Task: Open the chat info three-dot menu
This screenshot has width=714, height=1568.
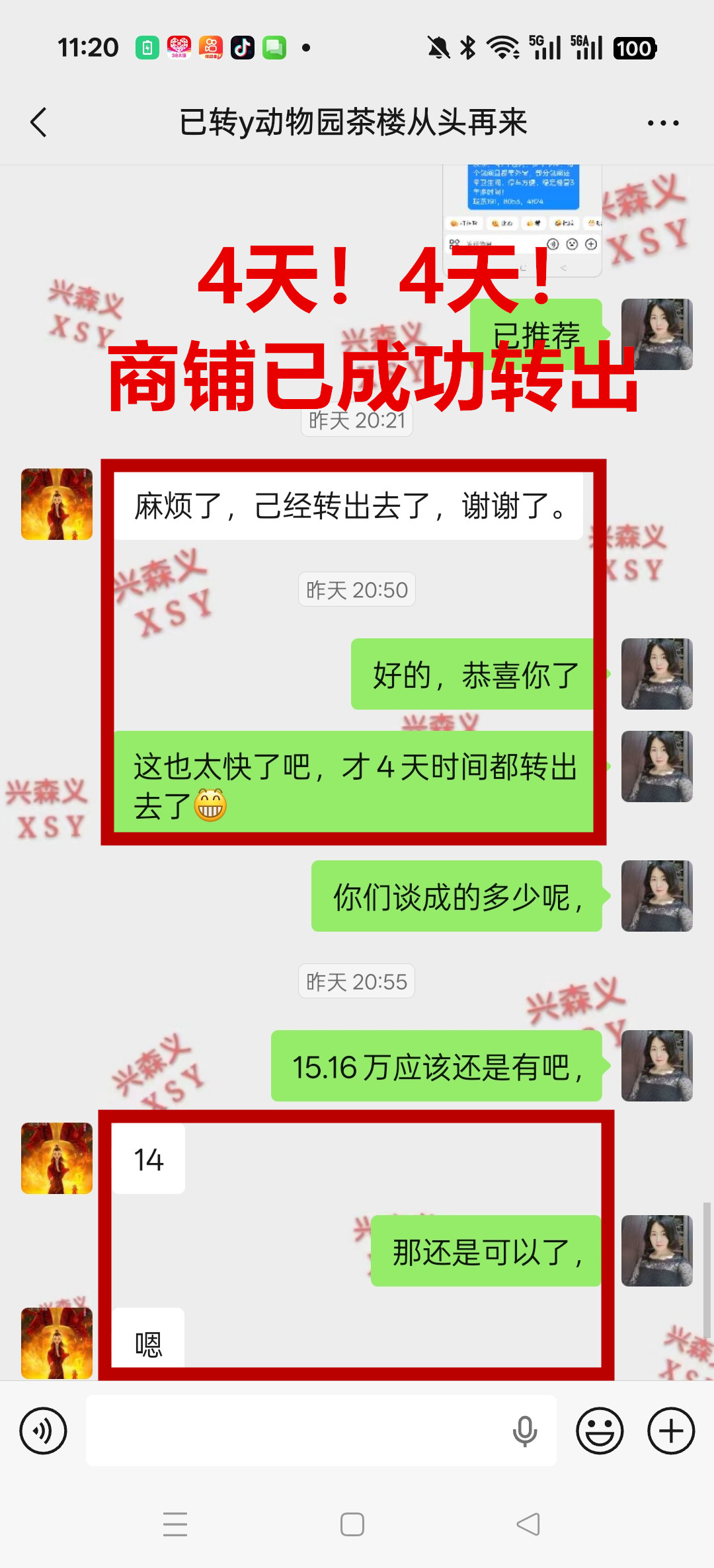Action: [x=662, y=123]
